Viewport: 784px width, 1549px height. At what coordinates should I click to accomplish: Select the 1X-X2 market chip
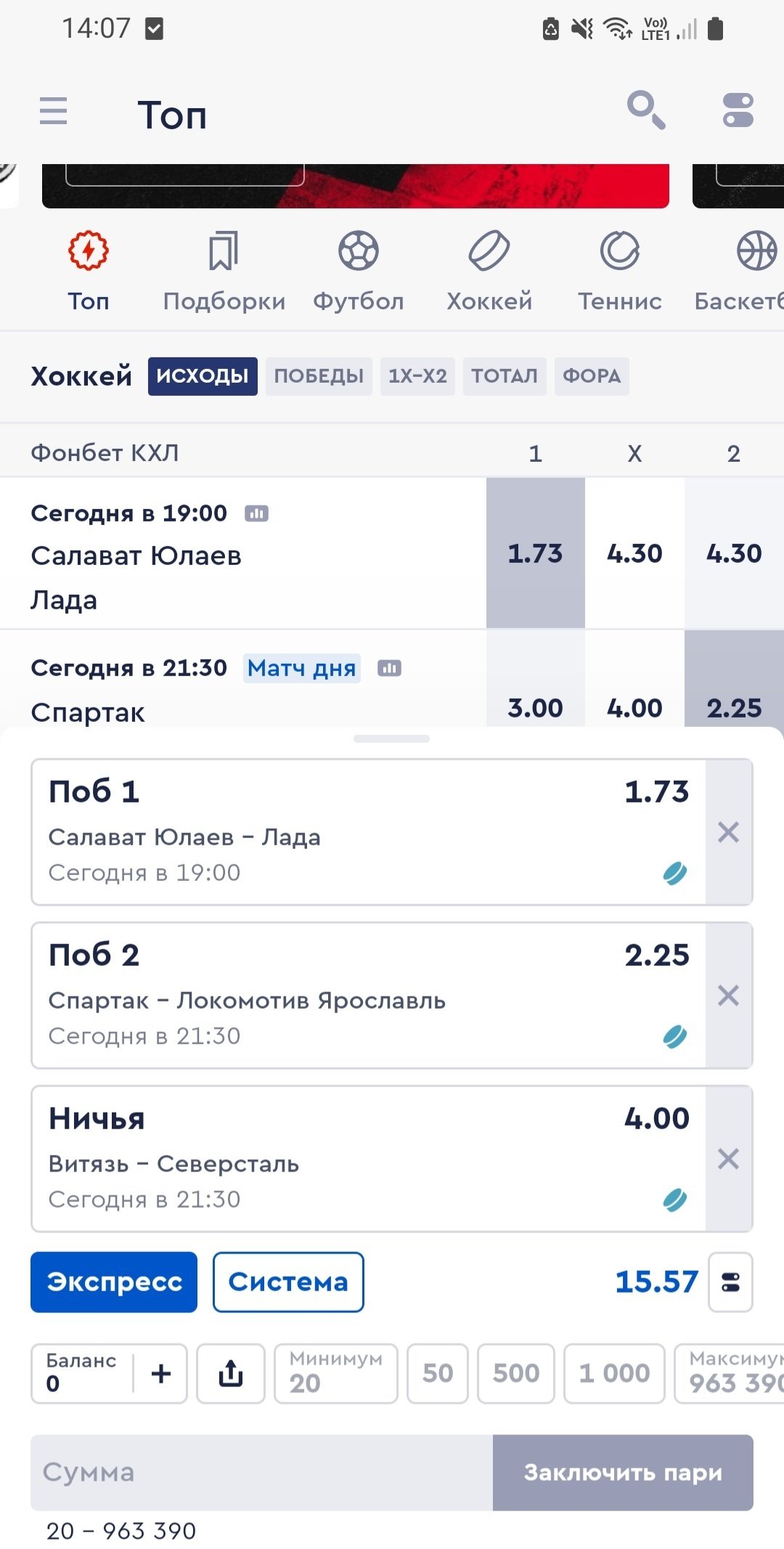[417, 376]
